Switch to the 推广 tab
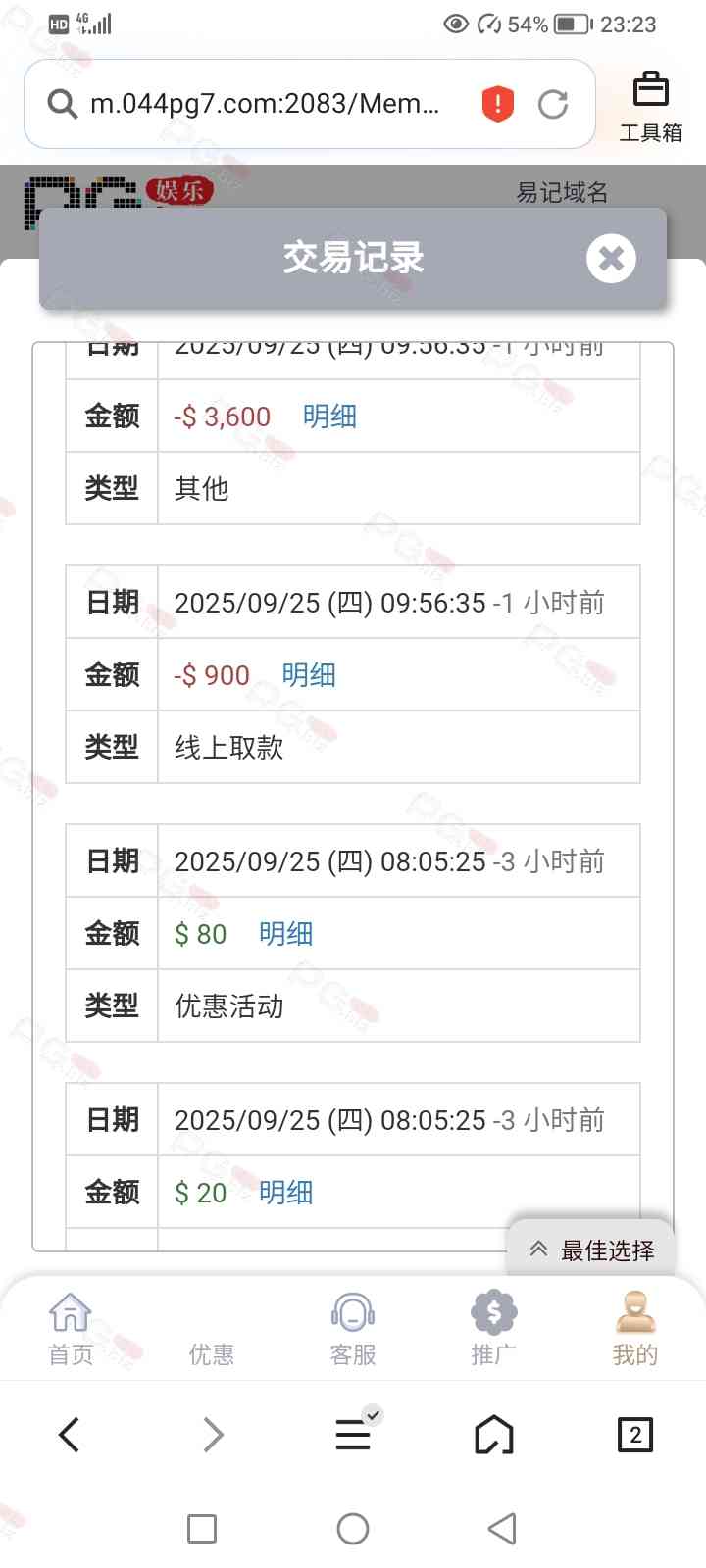Image resolution: width=706 pixels, height=1568 pixels. pos(494,1329)
